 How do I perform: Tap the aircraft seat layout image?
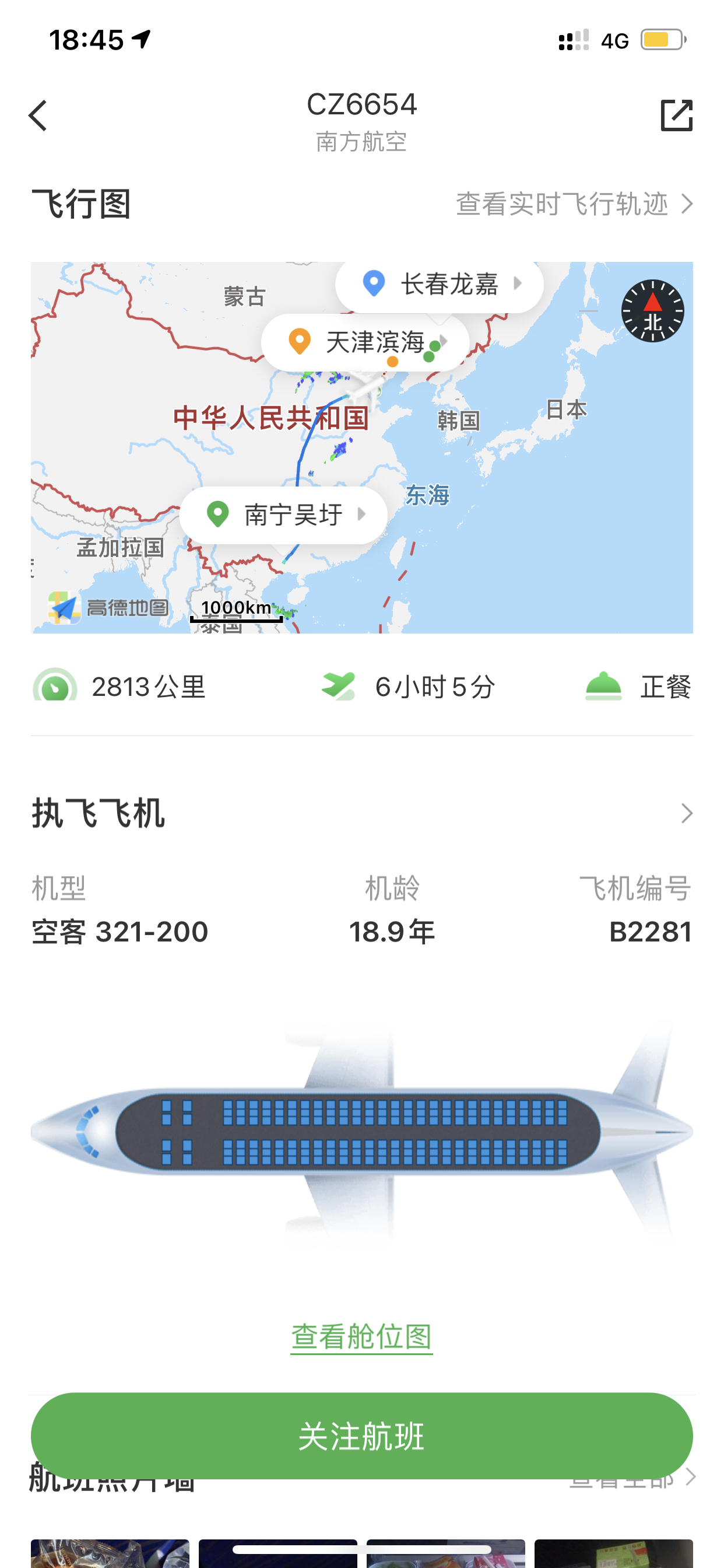pos(361,1132)
